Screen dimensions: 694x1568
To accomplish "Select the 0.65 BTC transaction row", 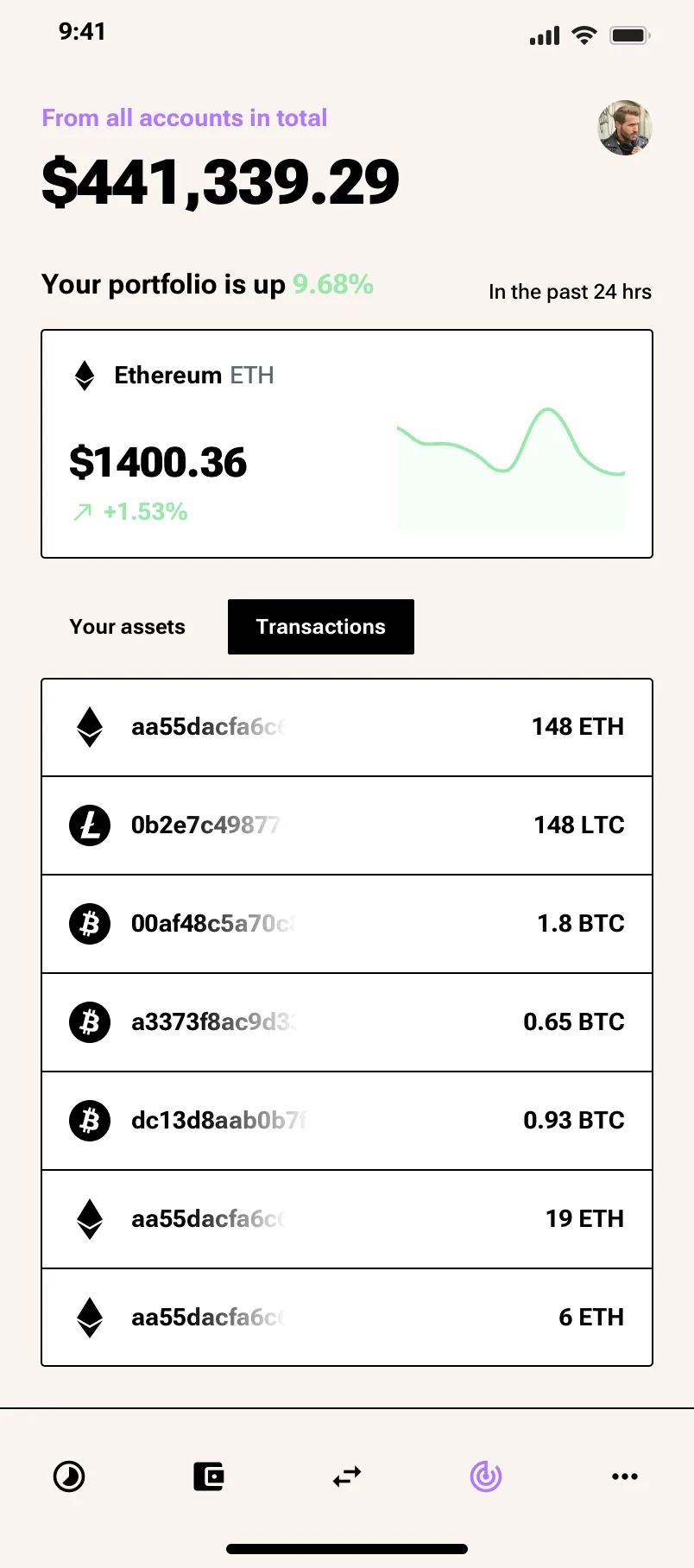I will [346, 1021].
